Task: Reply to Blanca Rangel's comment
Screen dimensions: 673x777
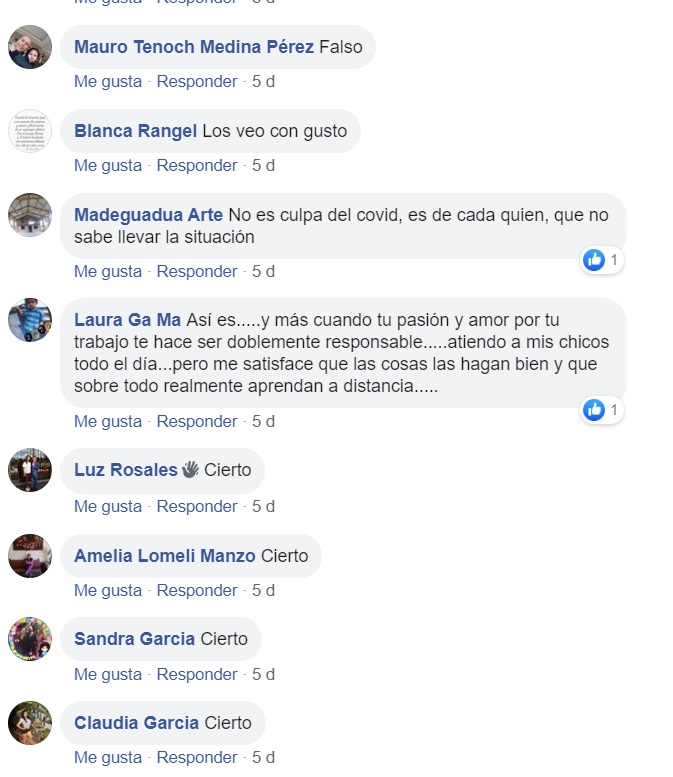Action: (197, 165)
